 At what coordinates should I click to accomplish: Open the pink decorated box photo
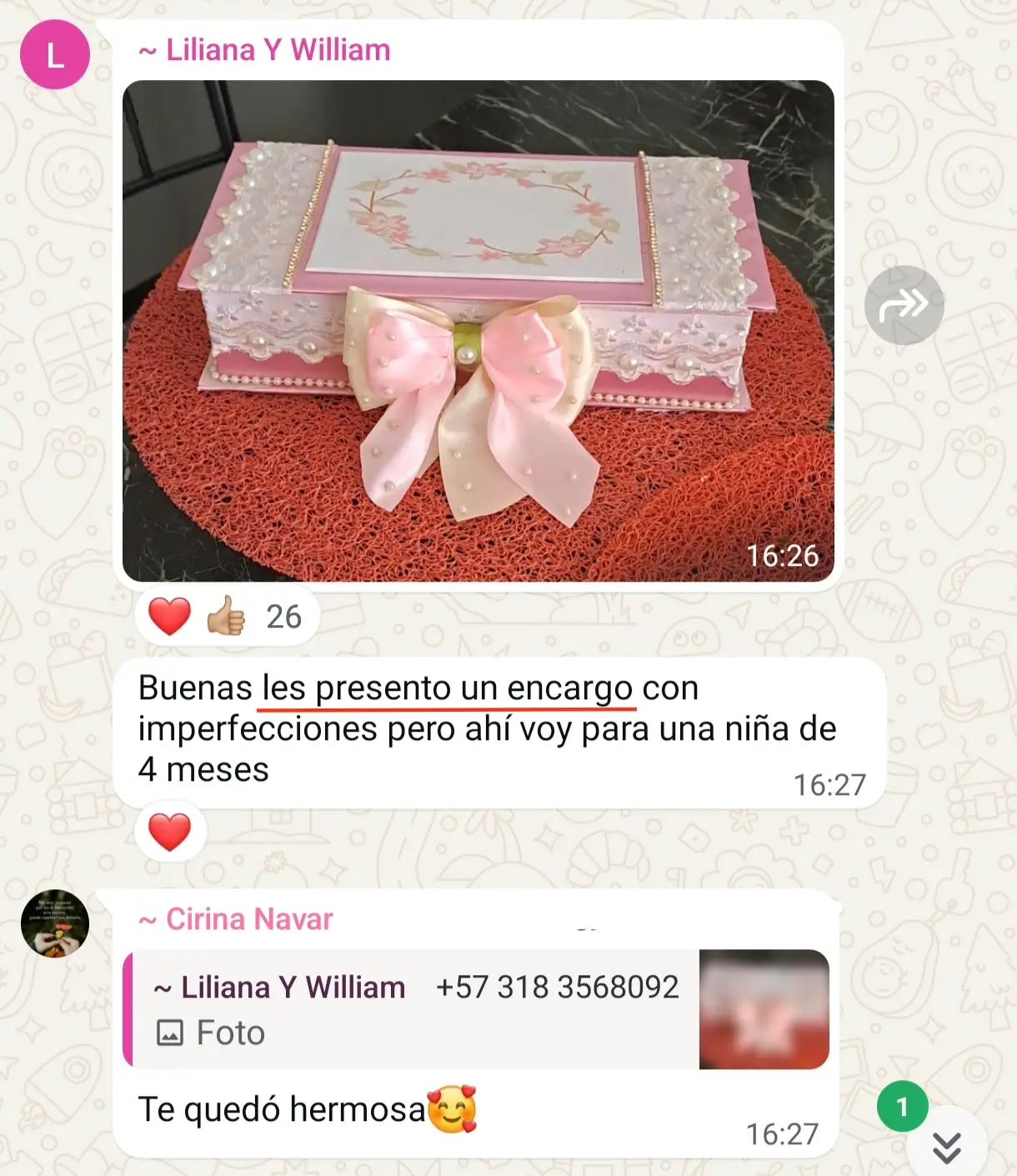tap(478, 330)
